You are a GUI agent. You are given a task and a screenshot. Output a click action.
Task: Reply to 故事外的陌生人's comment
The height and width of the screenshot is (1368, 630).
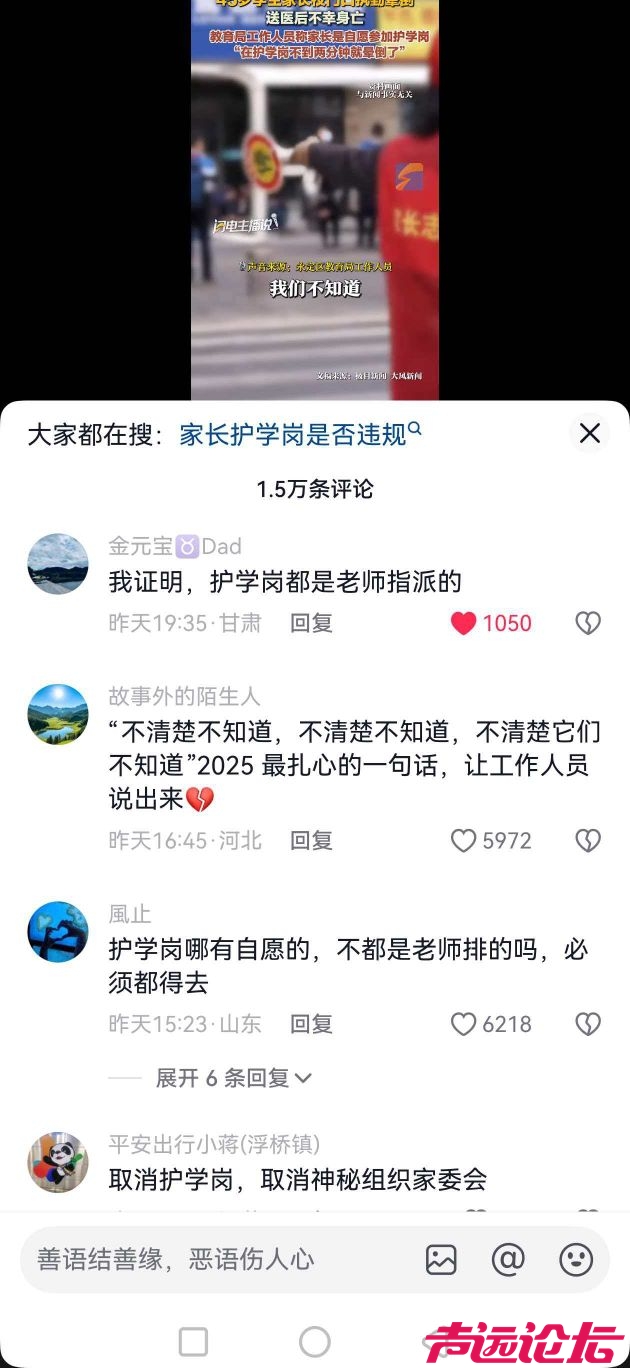(311, 841)
